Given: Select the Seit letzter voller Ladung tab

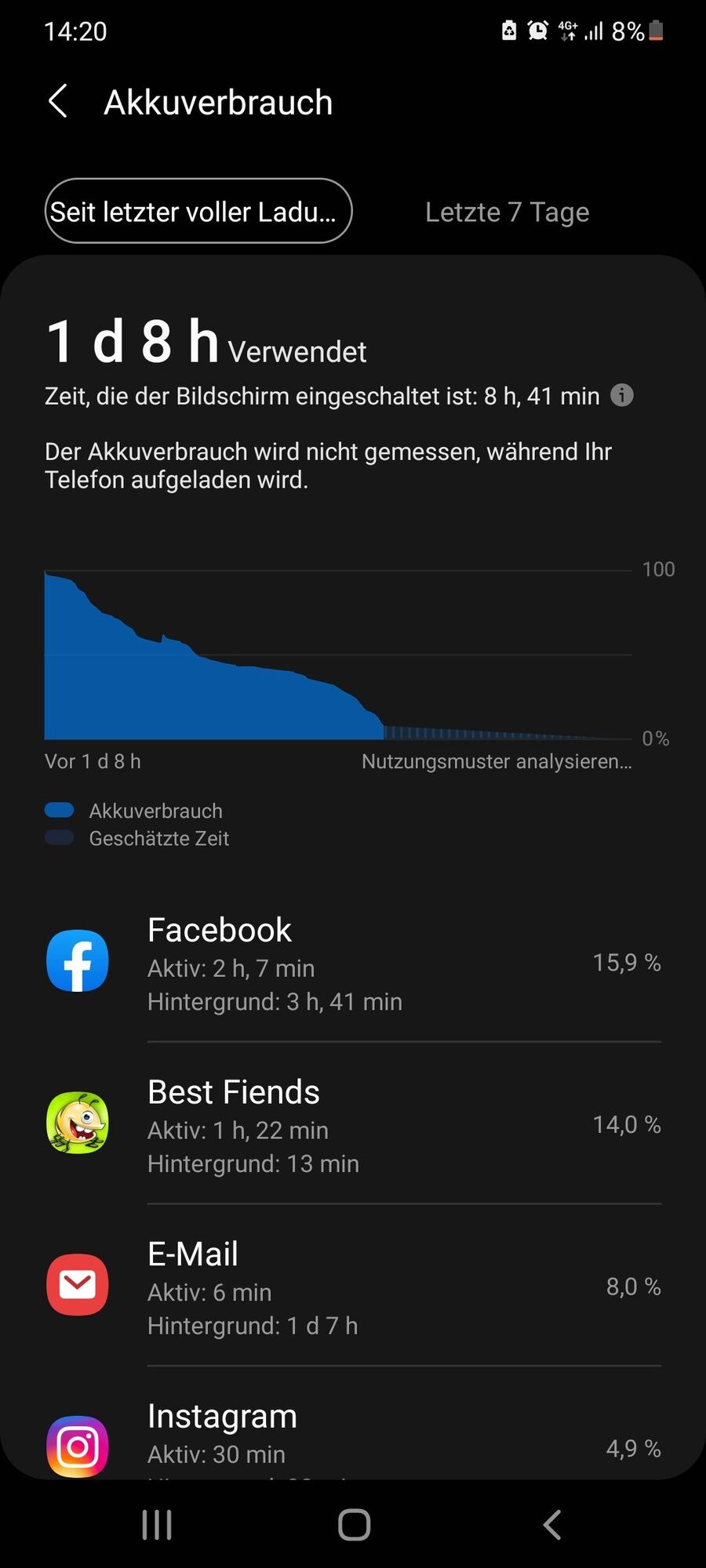Looking at the screenshot, I should (x=198, y=211).
